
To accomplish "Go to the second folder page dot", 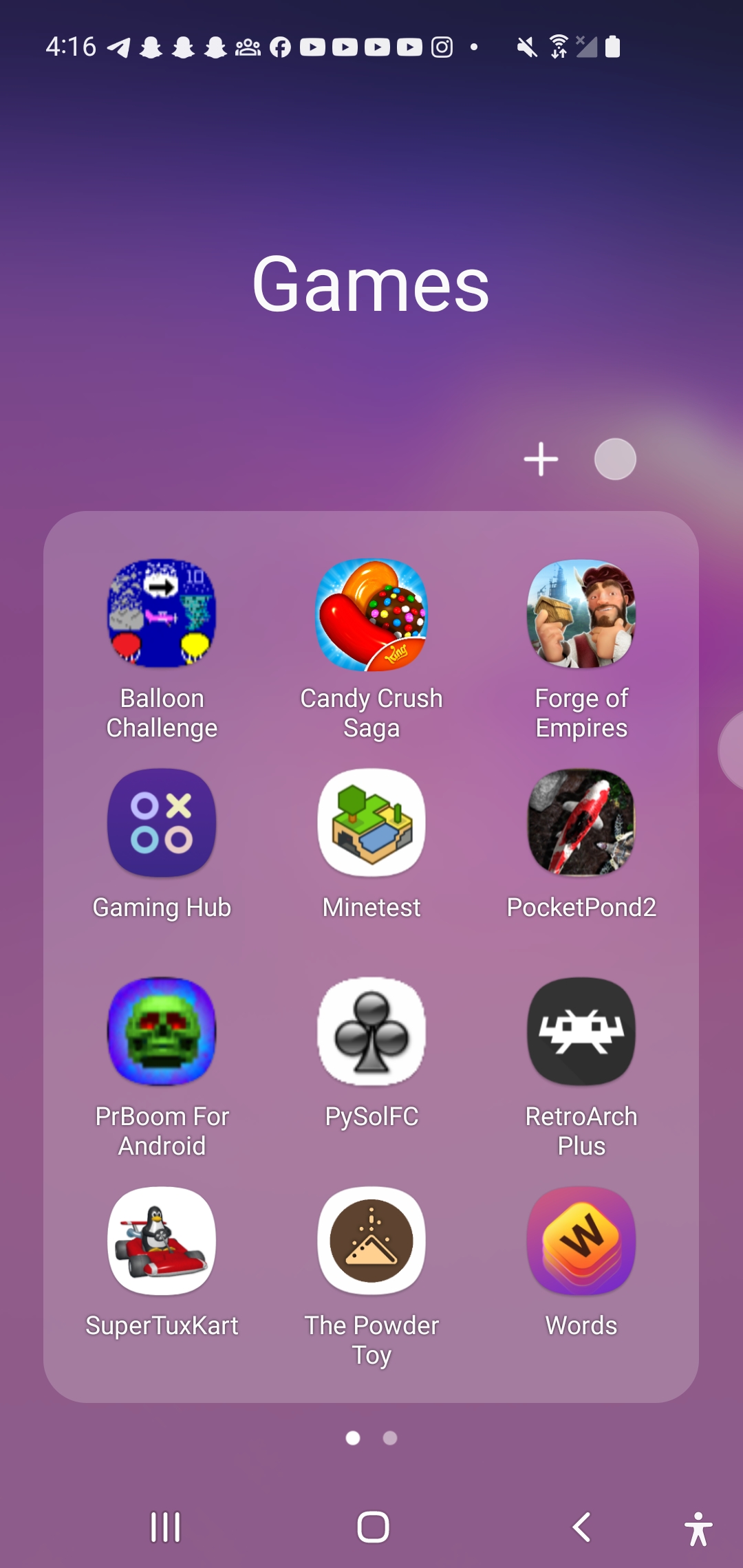I will click(390, 1438).
